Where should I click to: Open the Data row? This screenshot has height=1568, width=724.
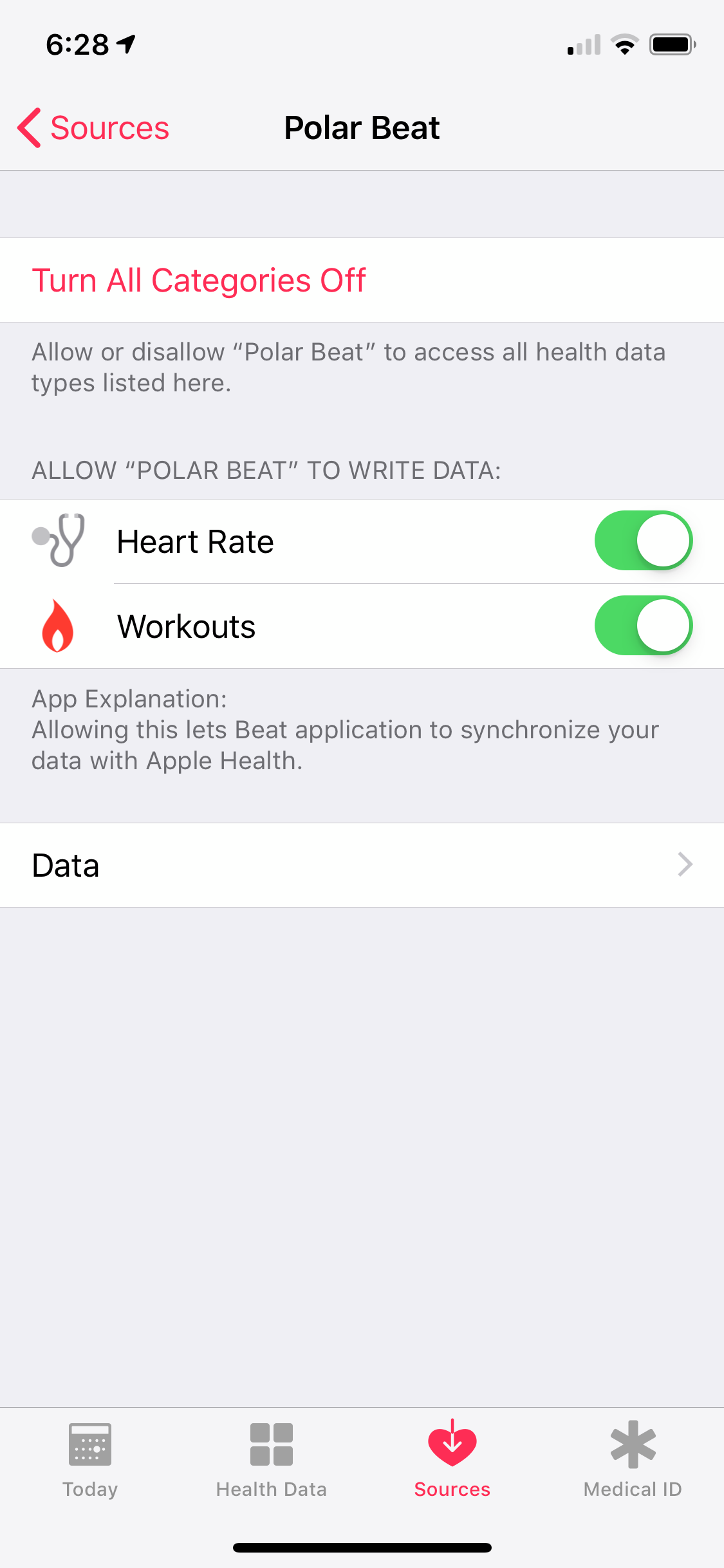[x=362, y=865]
